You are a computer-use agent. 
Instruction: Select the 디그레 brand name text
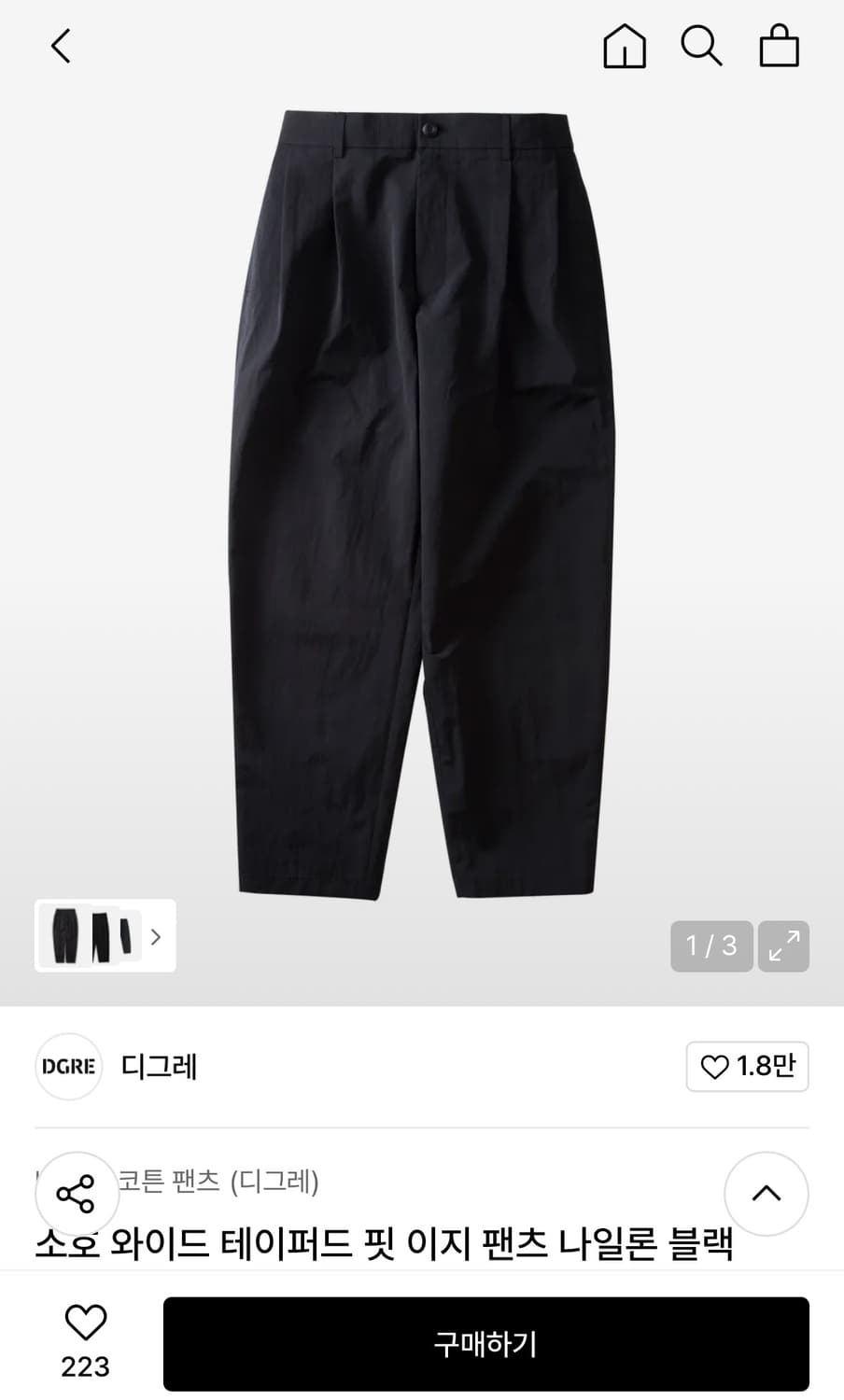[158, 1067]
